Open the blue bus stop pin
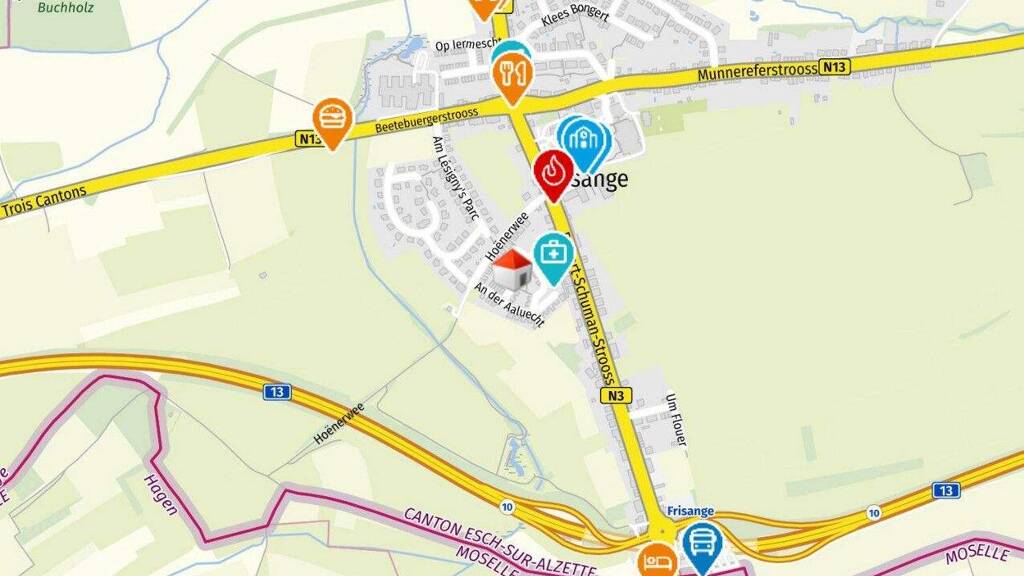Image resolution: width=1024 pixels, height=576 pixels. click(703, 547)
